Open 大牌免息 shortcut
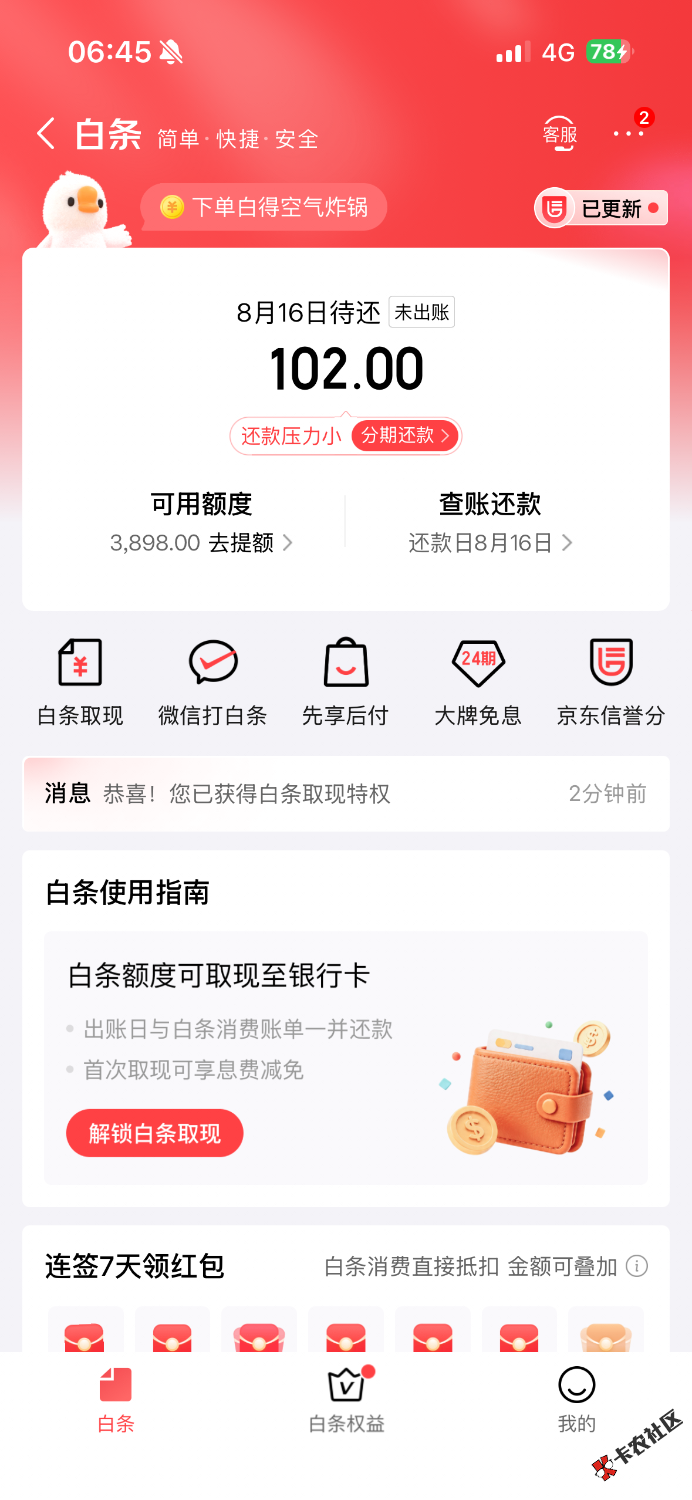The image size is (692, 1500). click(x=478, y=682)
